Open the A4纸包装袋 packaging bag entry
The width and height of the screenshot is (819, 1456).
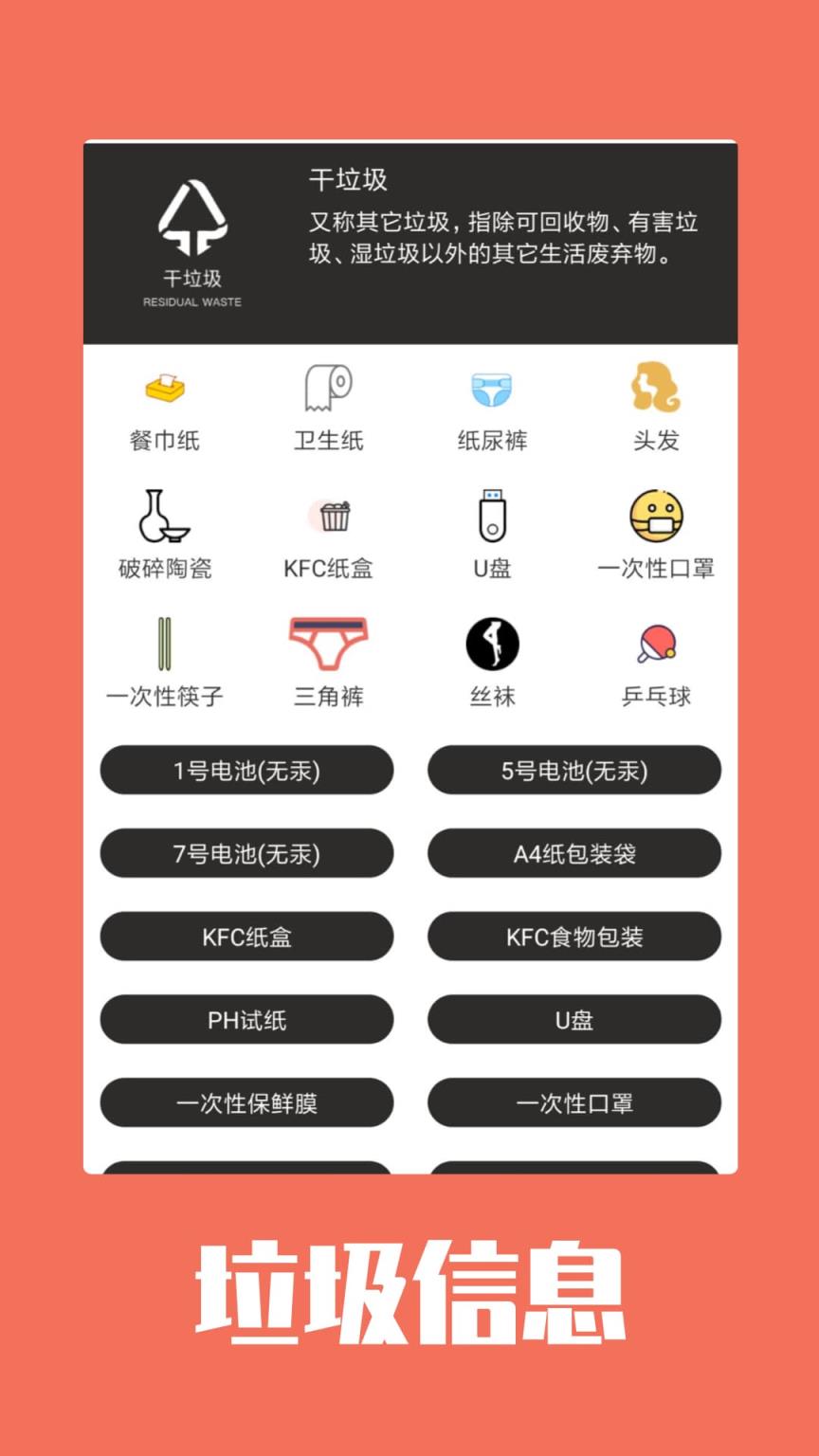(x=573, y=853)
